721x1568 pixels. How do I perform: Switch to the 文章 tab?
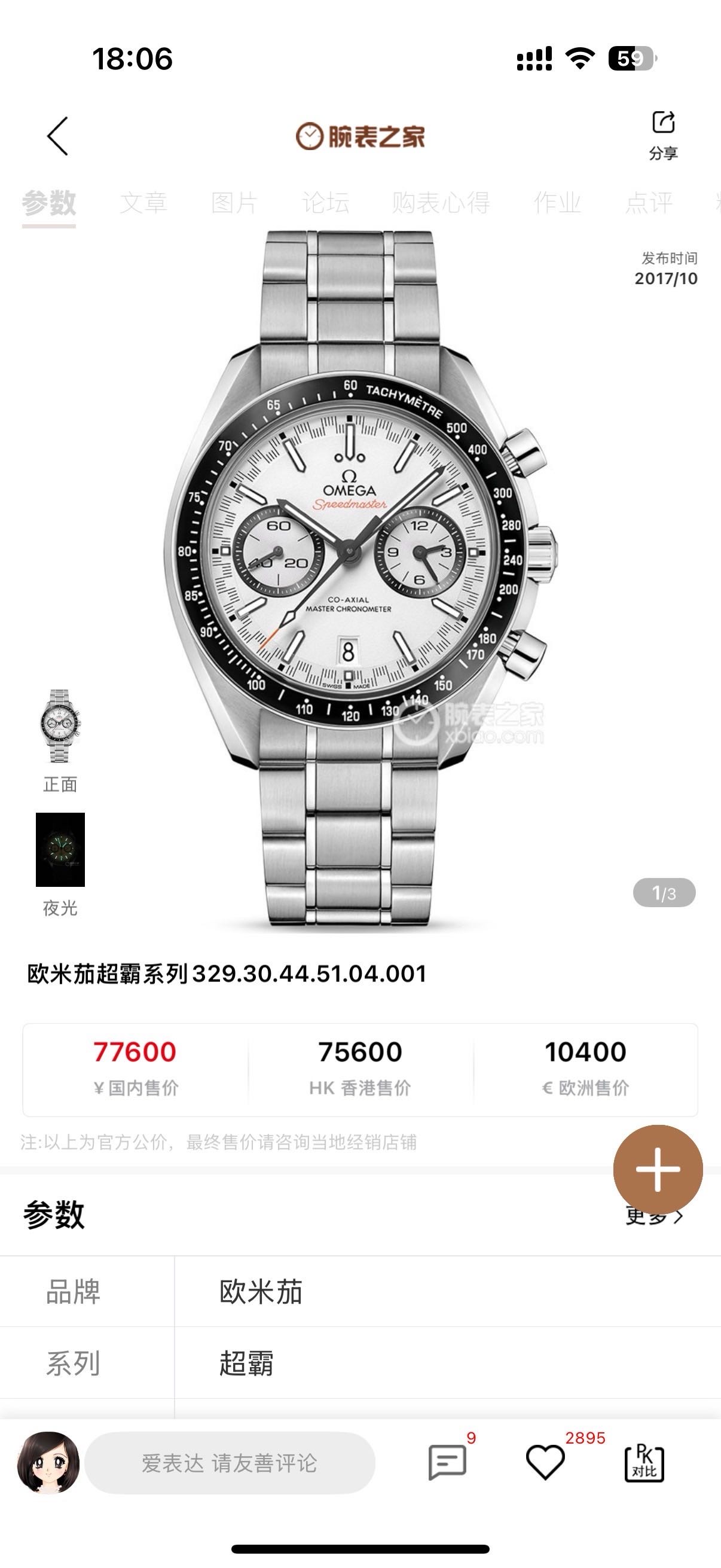pos(143,203)
